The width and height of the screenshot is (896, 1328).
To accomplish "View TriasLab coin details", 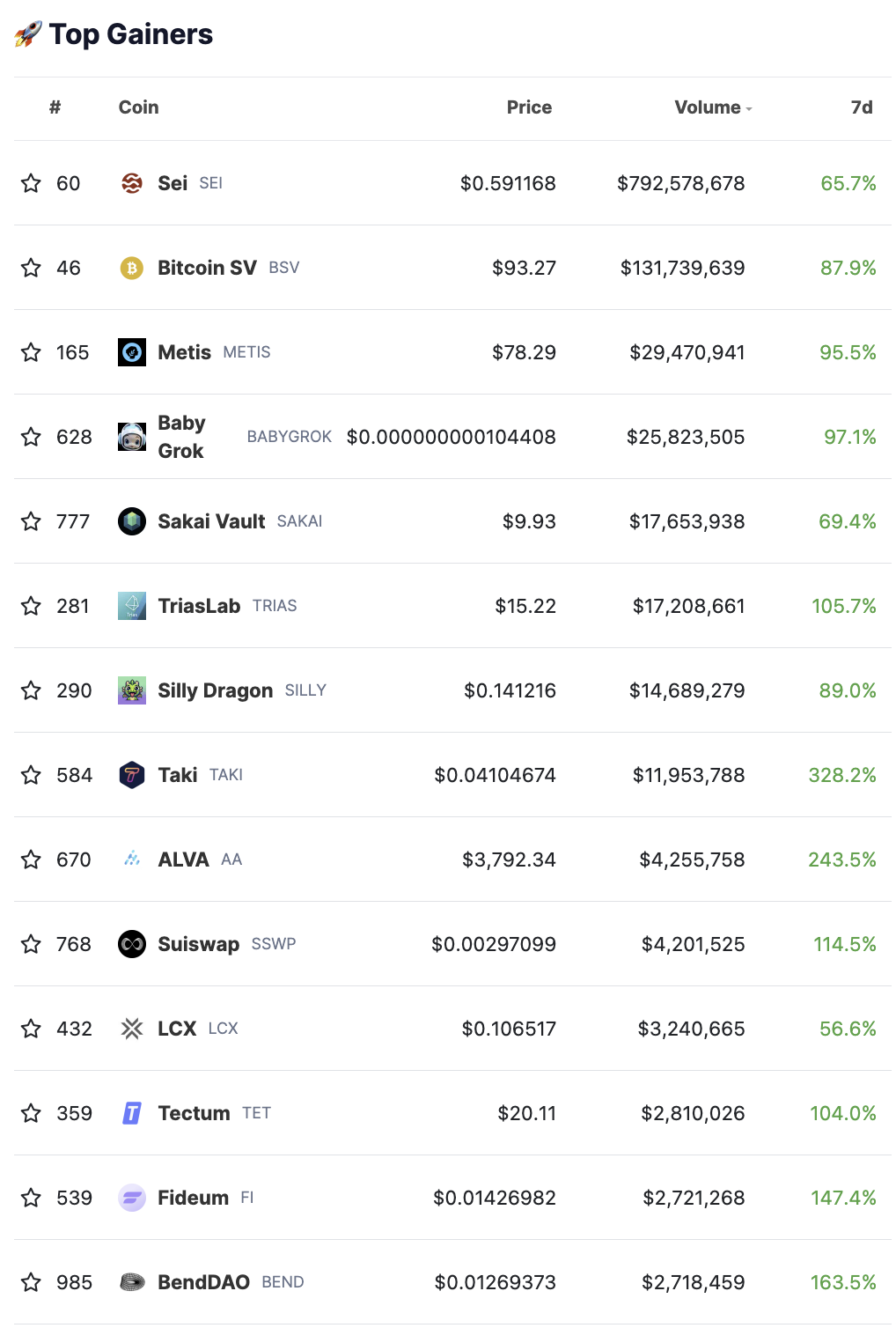I will 199,606.
